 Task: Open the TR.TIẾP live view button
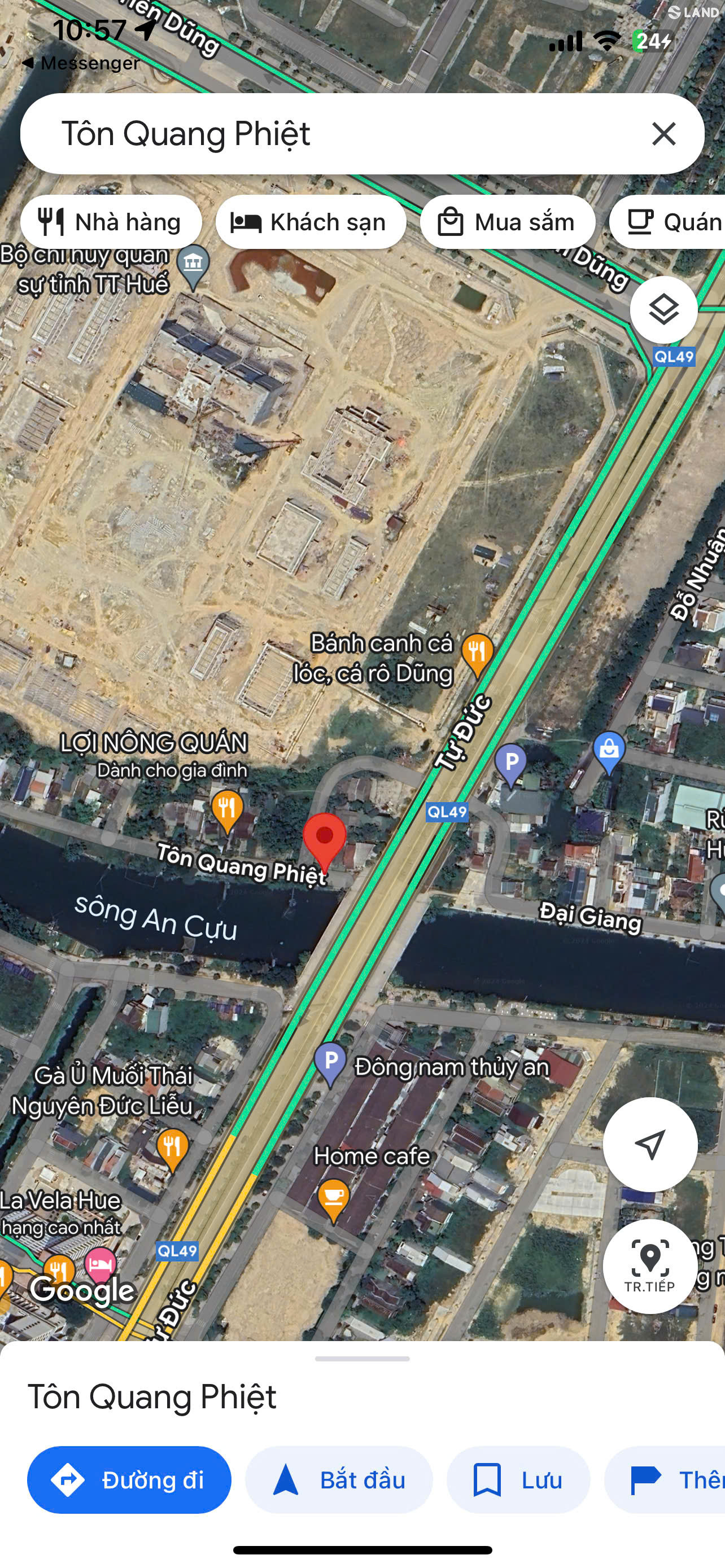click(649, 1266)
